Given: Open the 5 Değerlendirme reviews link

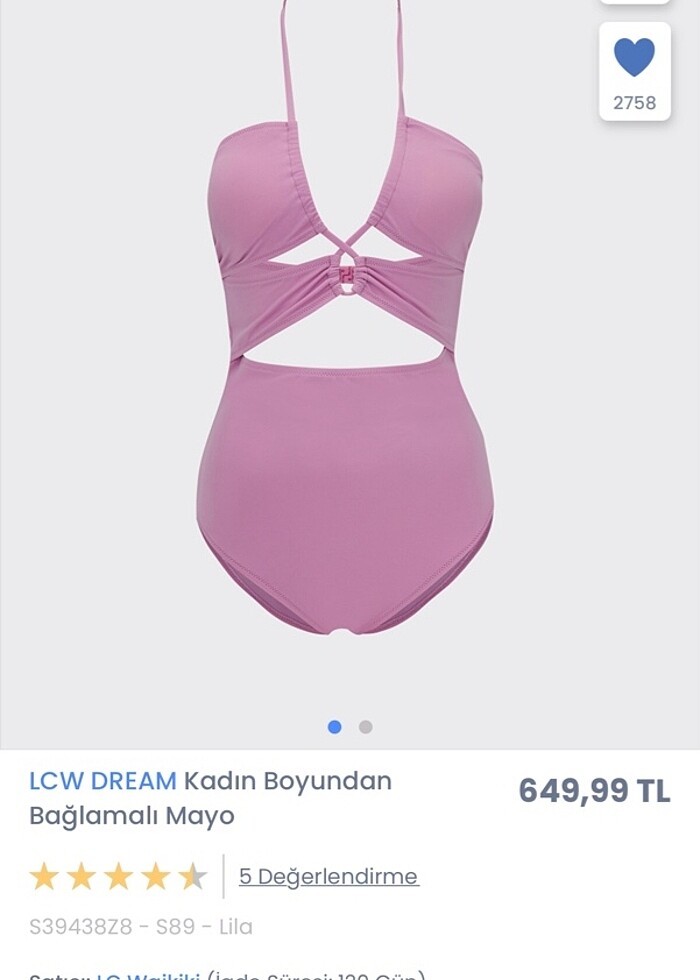Looking at the screenshot, I should (328, 877).
